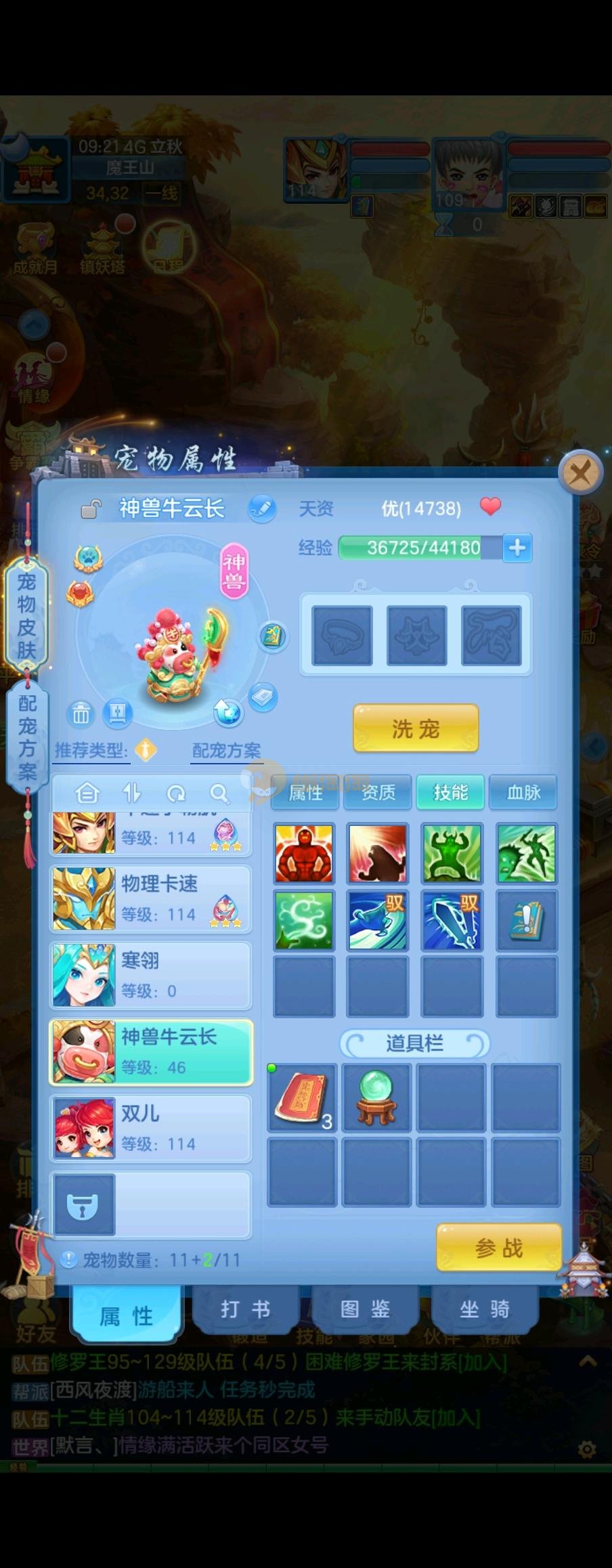The height and width of the screenshot is (1568, 612).
Task: Select the pet 双儿 in the list
Action: [150, 1128]
